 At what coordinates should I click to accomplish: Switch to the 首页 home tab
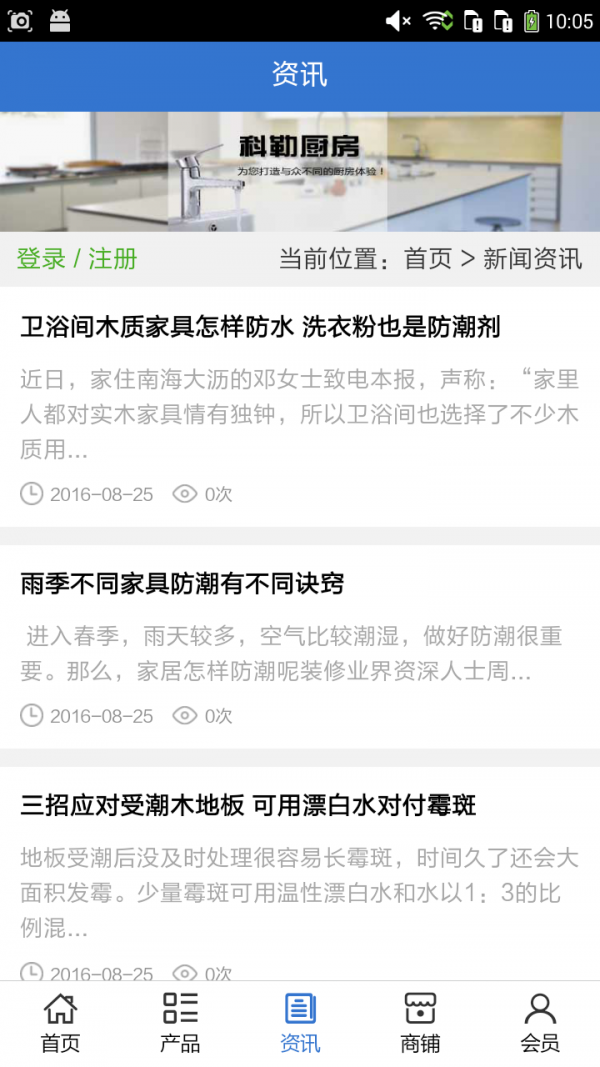[x=60, y=1022]
